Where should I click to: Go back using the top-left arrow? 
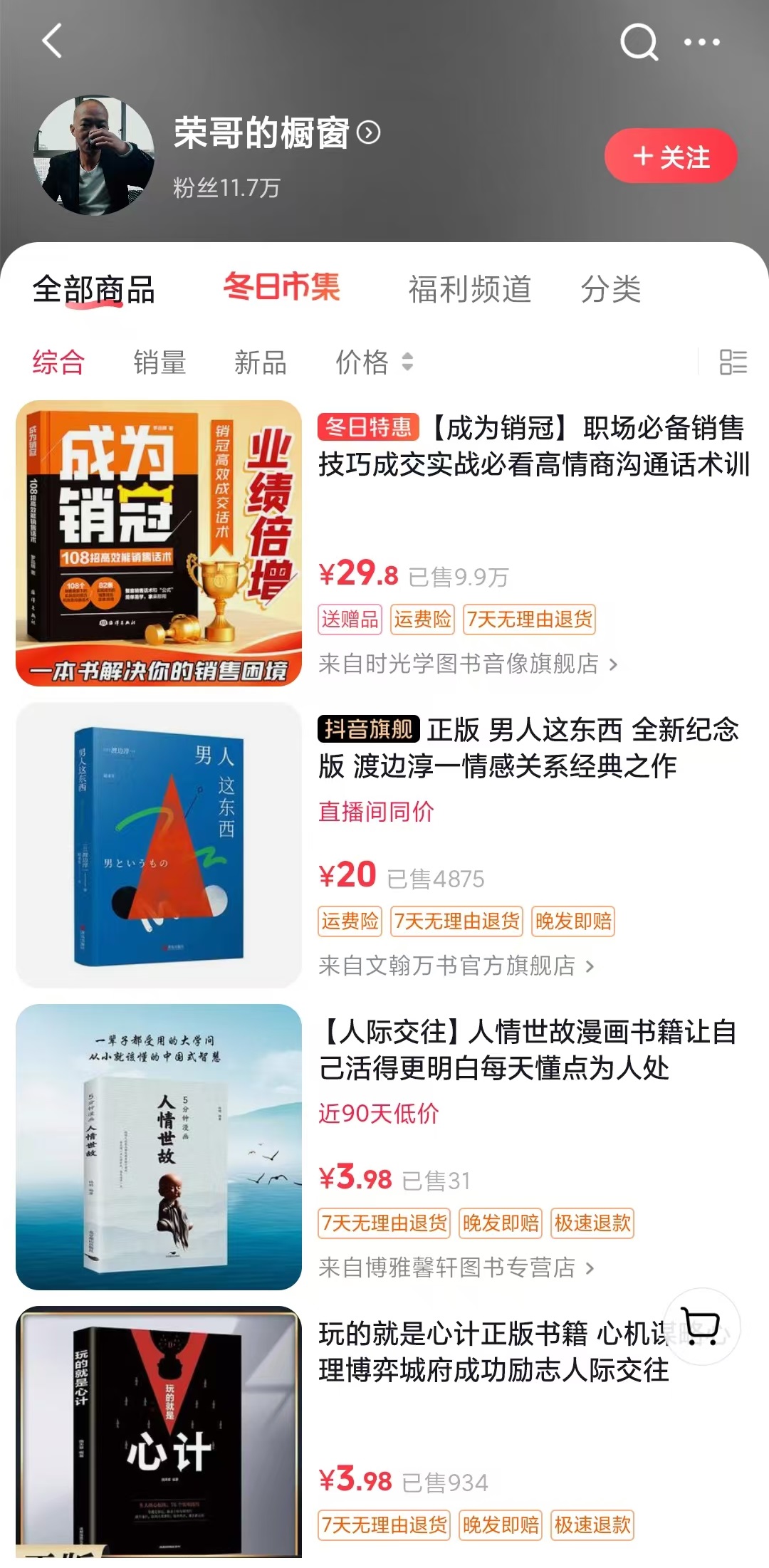coord(52,41)
